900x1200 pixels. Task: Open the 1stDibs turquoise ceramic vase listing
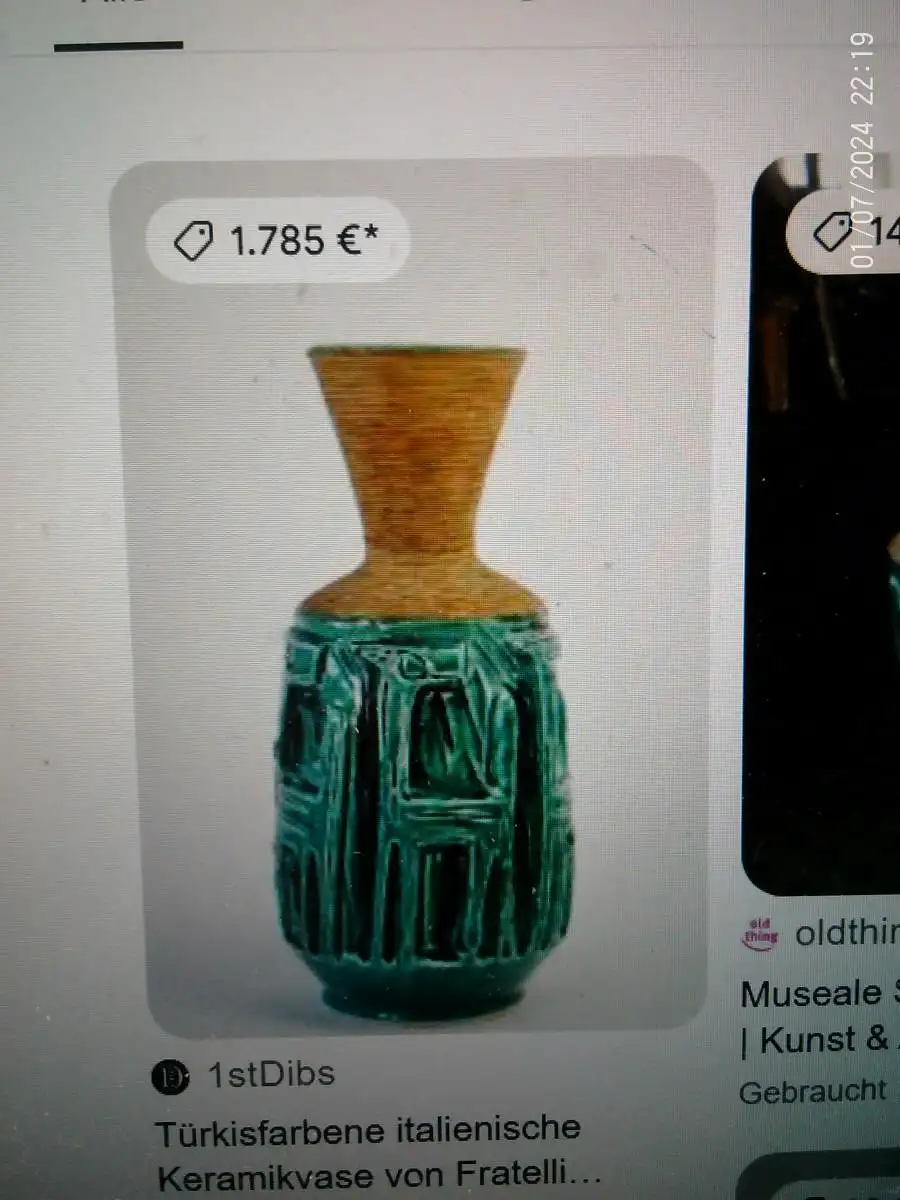point(413,600)
